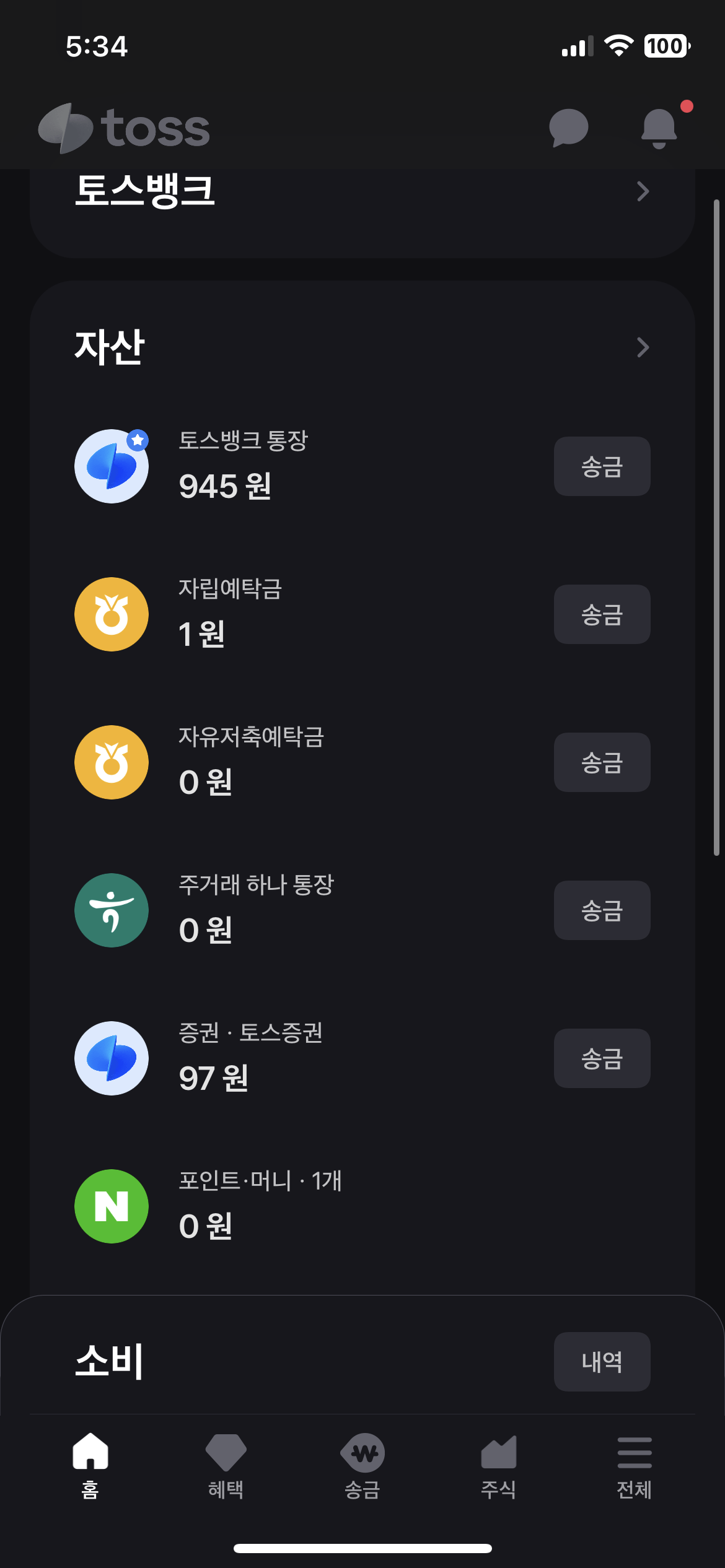The image size is (725, 1568).
Task: Switch to the 주식 tab
Action: pyautogui.click(x=498, y=1466)
